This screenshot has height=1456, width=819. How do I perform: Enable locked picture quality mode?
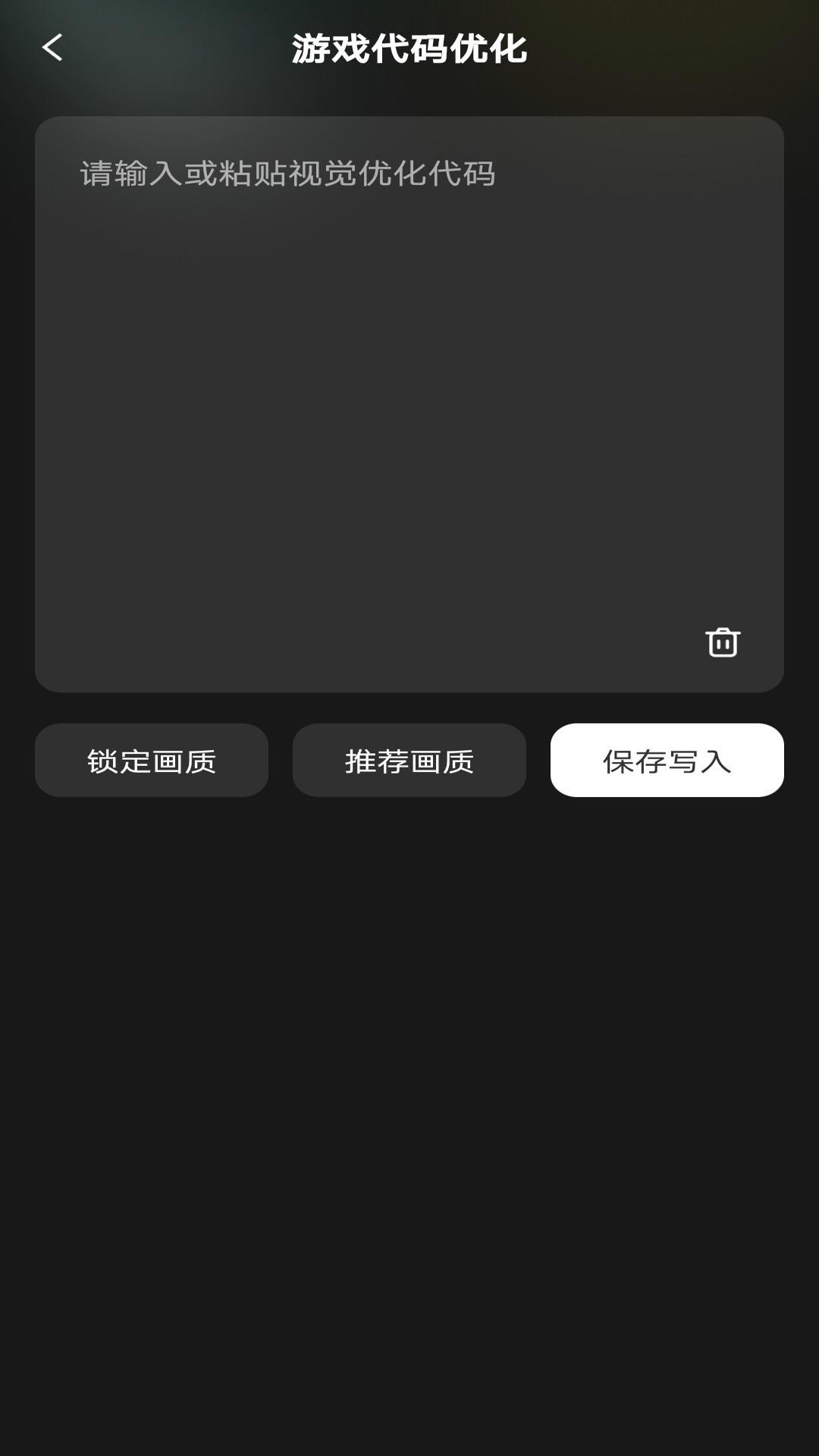click(x=151, y=760)
